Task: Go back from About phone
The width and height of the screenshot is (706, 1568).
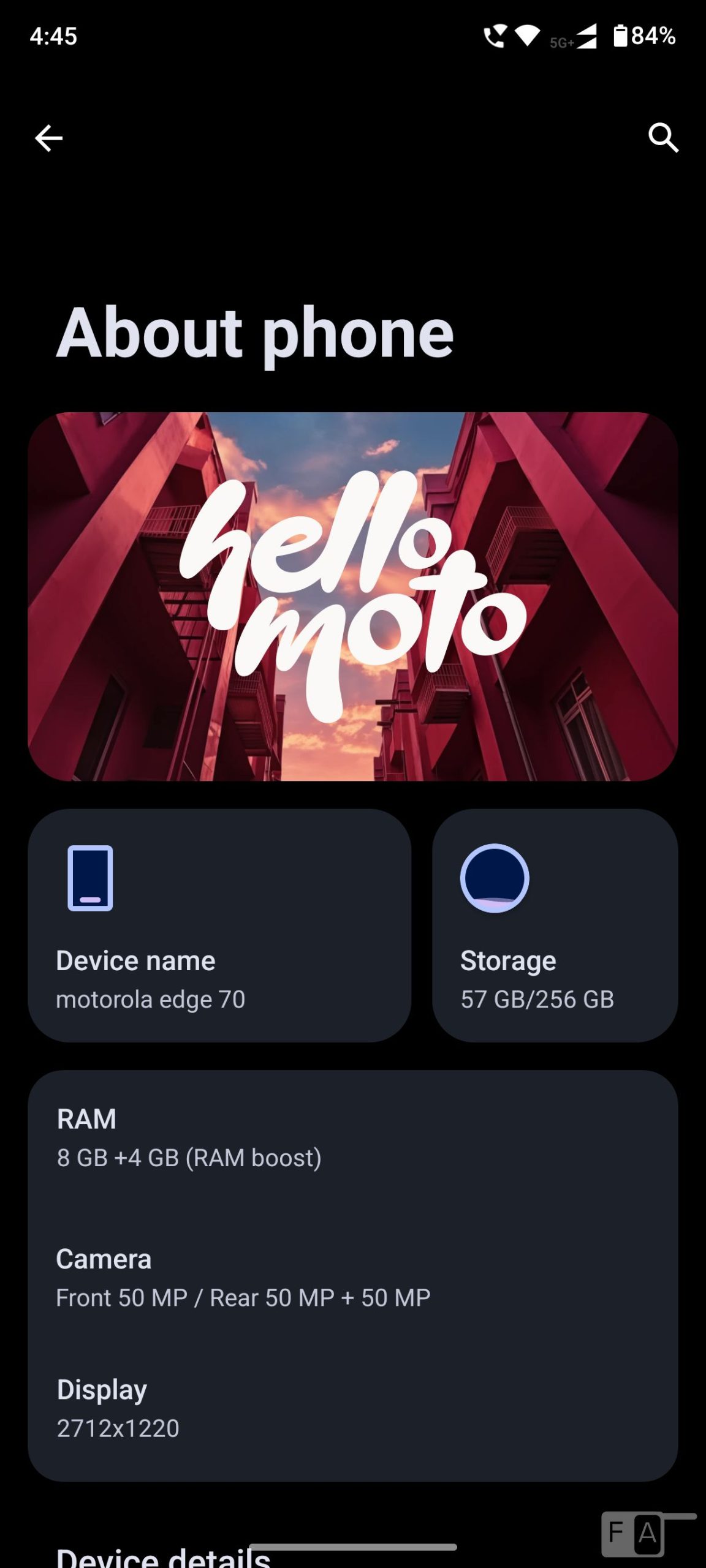Action: coord(48,138)
